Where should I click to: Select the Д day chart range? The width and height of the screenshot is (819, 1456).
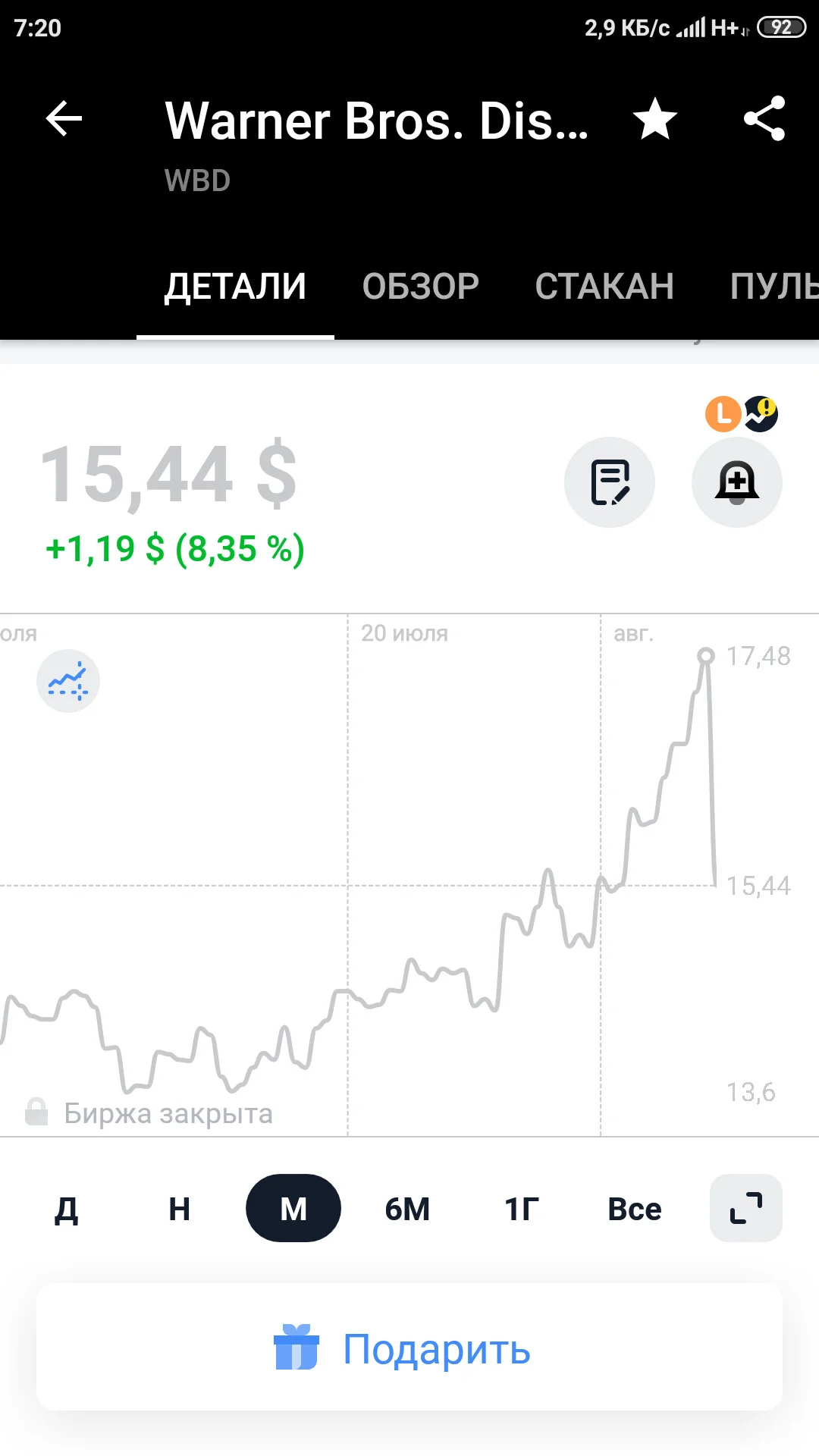[x=67, y=1209]
